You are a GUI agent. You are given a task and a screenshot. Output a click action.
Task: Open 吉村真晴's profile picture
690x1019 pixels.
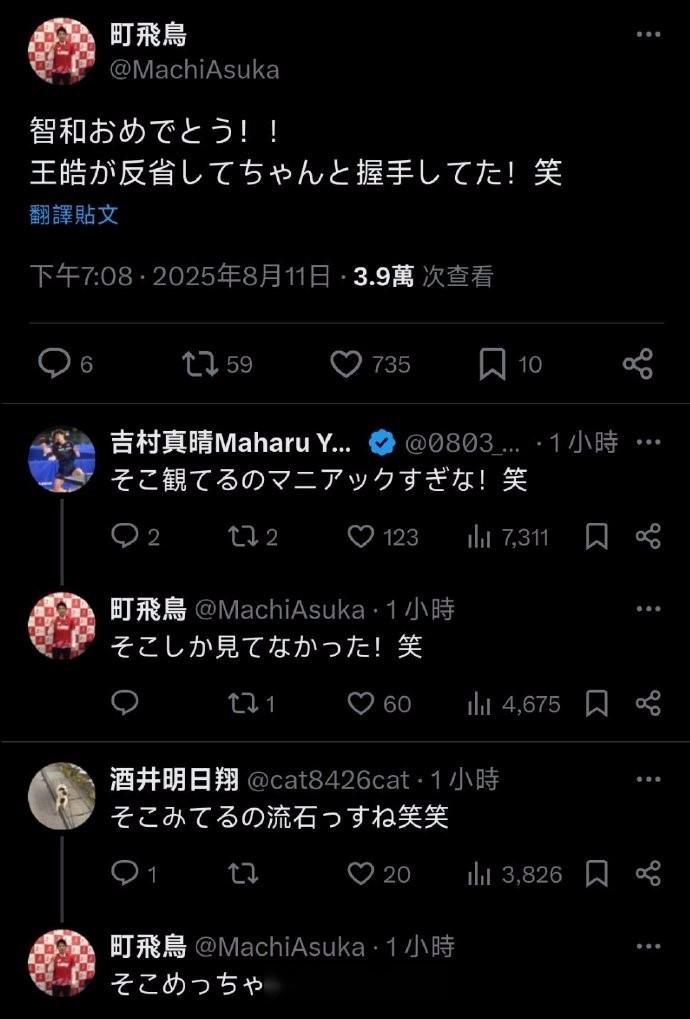pos(61,462)
